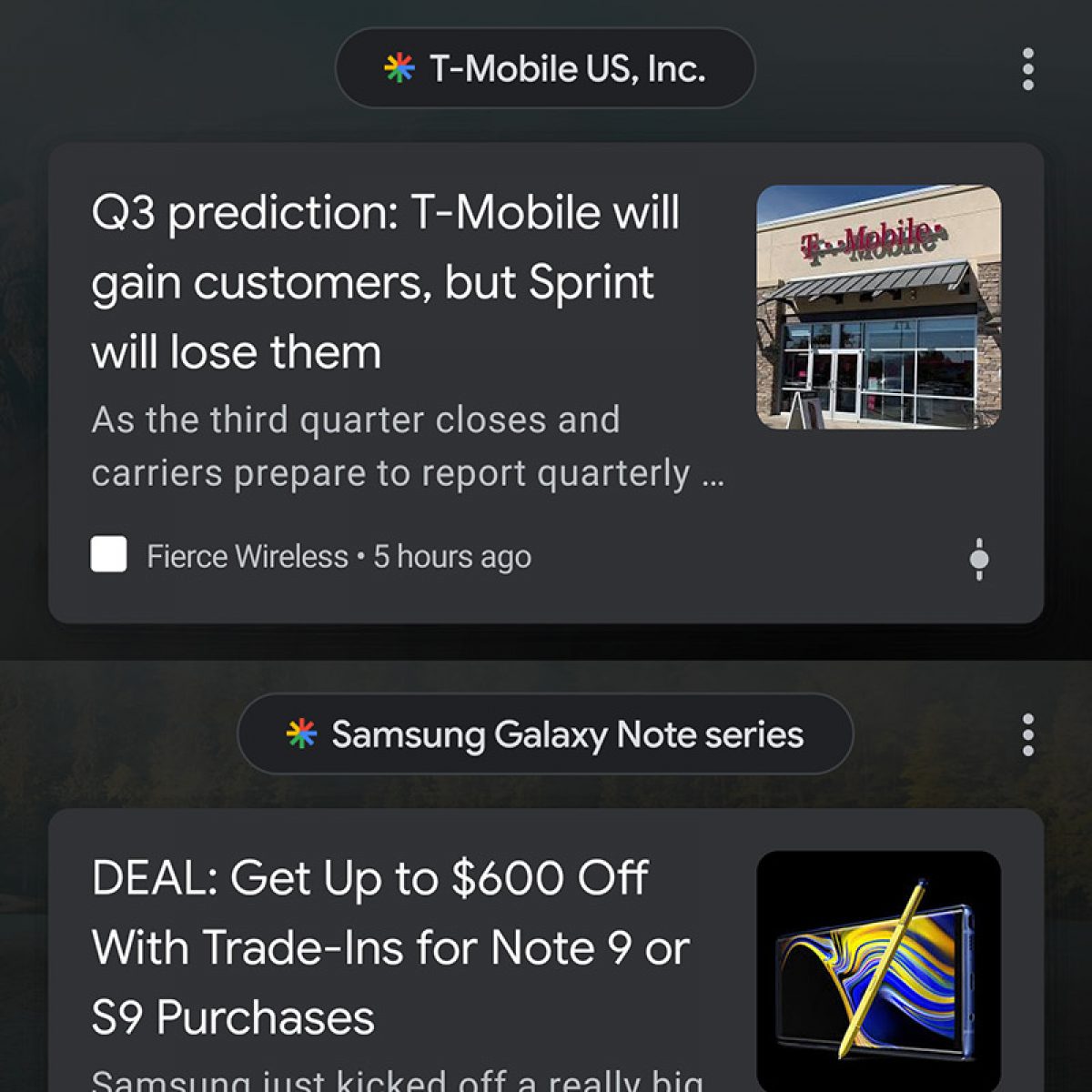Screen dimensions: 1092x1092
Task: Open the Note 9 trade-in deal article
Action: pos(389,948)
